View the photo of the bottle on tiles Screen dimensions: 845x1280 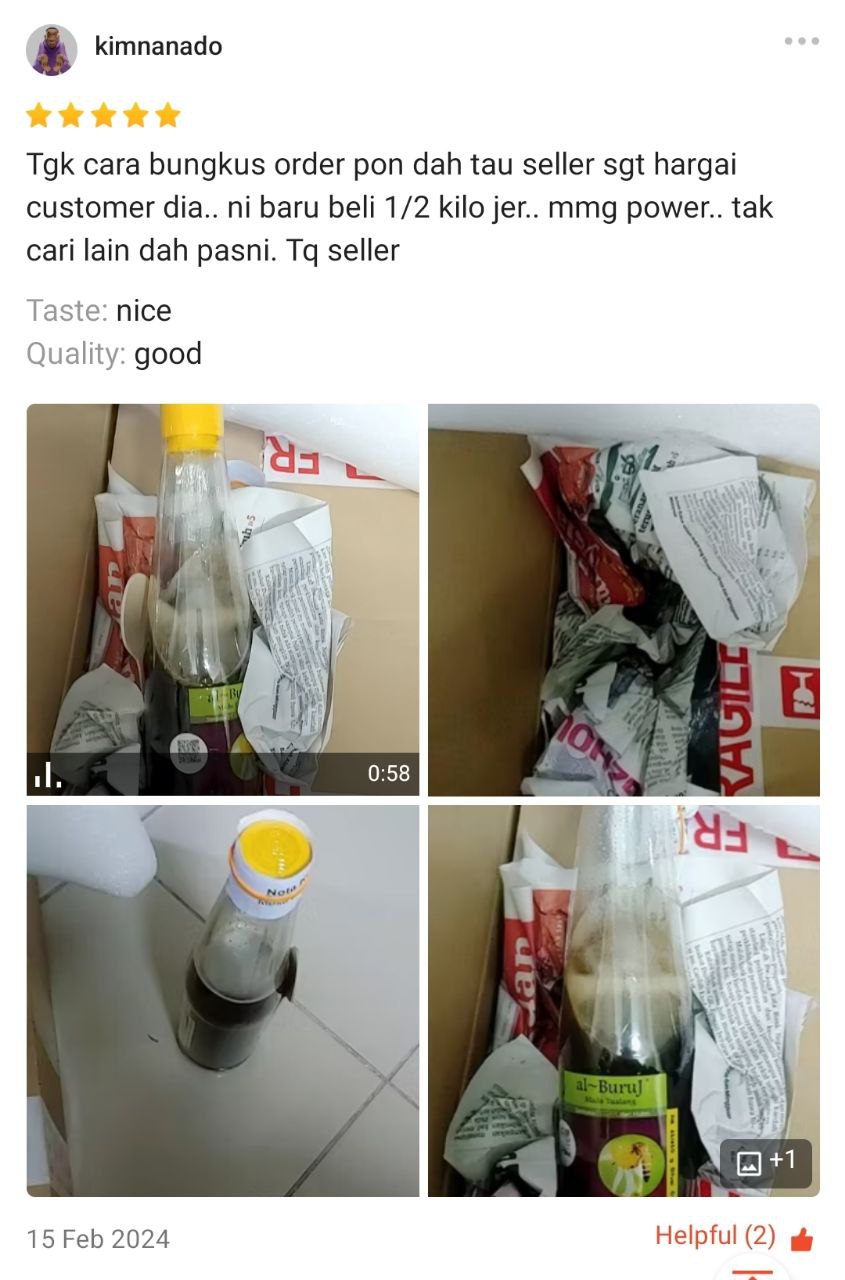(x=222, y=1000)
